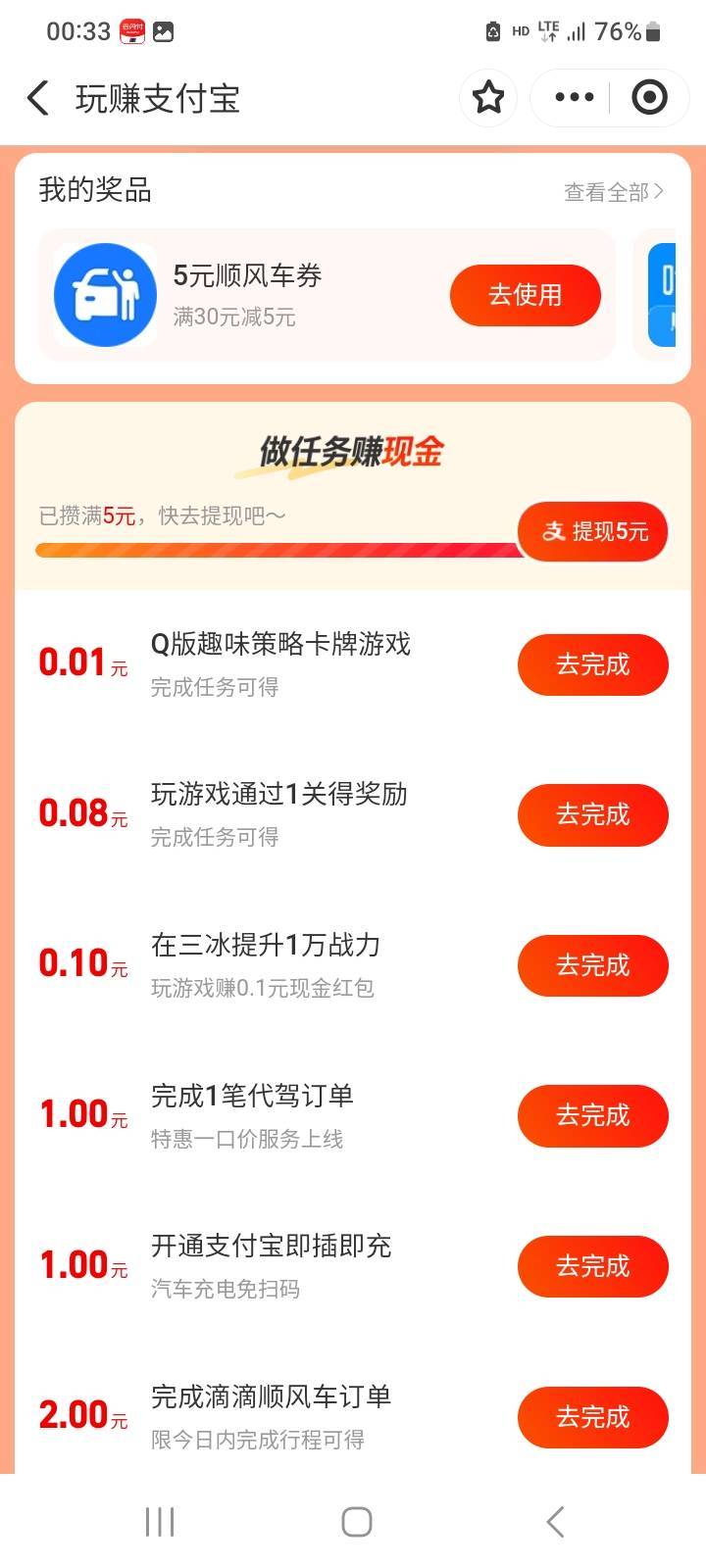Tap 去使用 for the 5元顺风车券
The height and width of the screenshot is (1568, 706).
tap(526, 295)
